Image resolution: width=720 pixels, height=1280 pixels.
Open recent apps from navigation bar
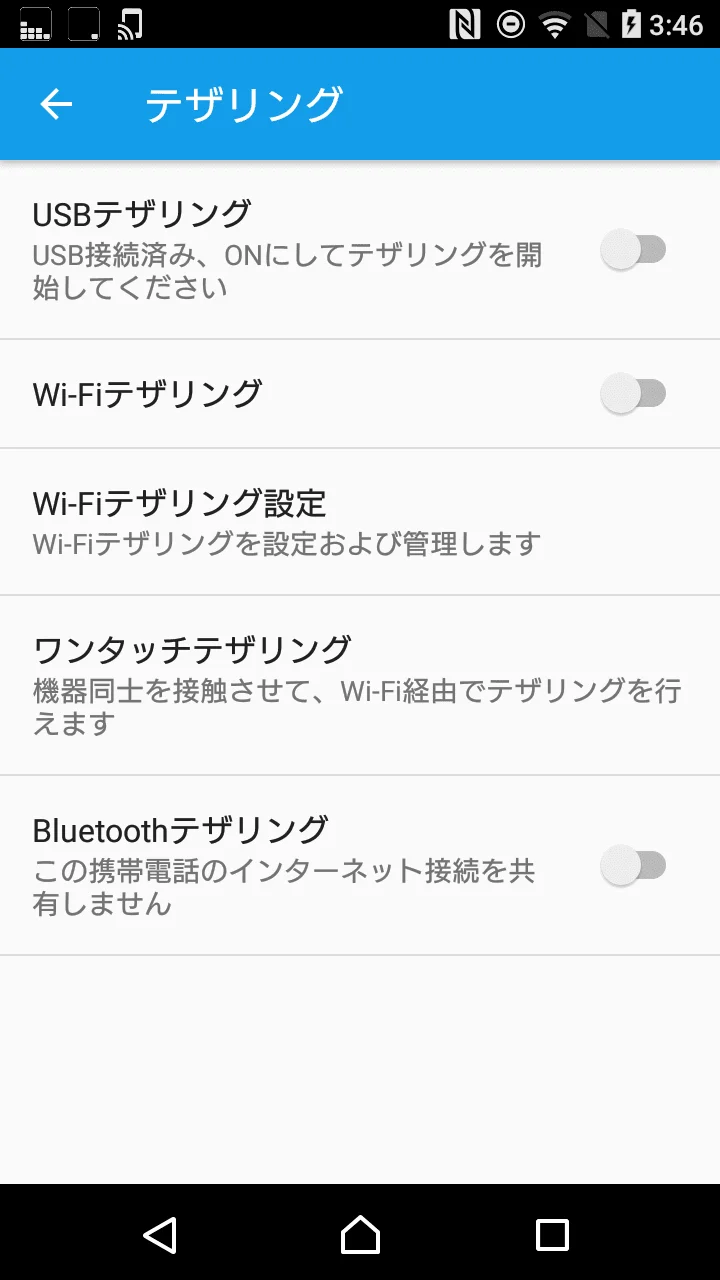552,1235
